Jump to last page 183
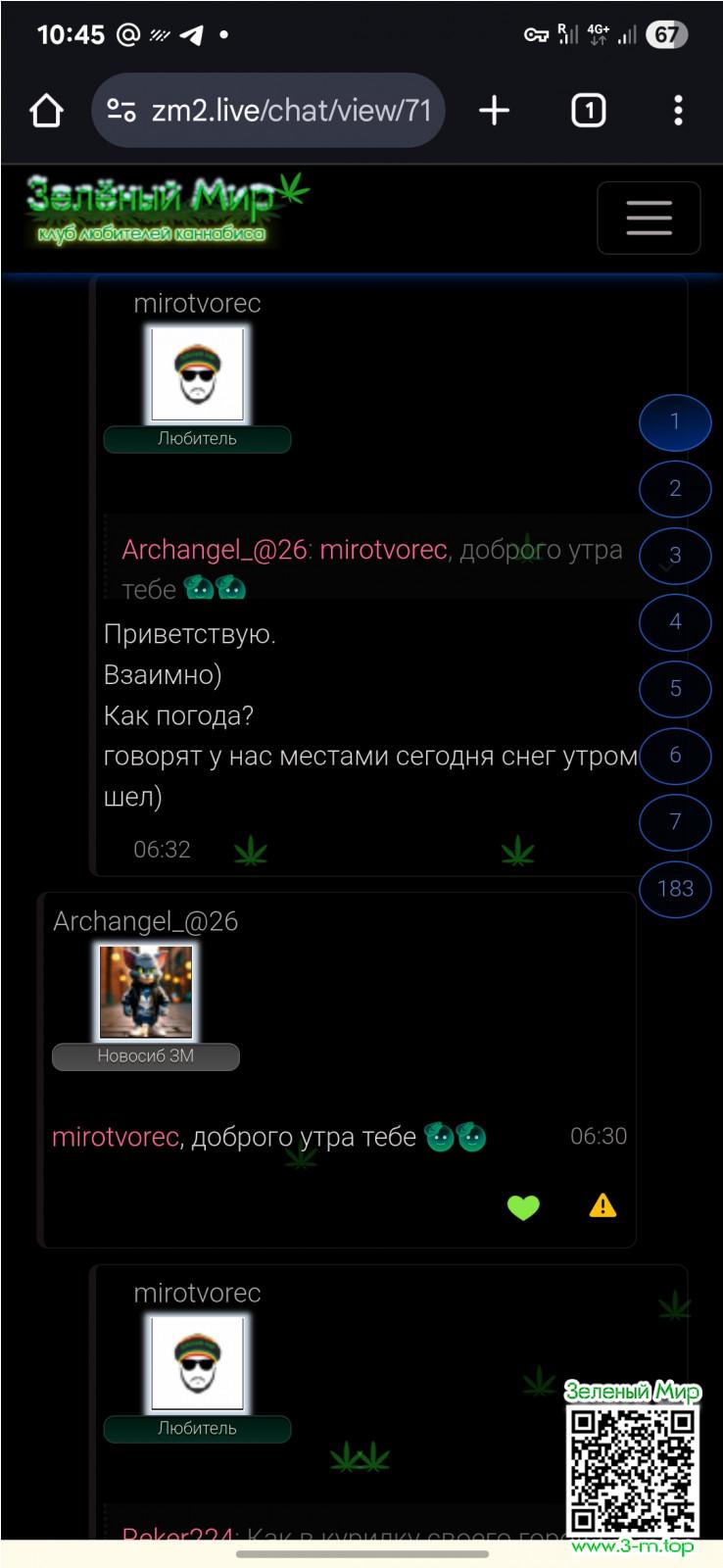 coord(674,888)
